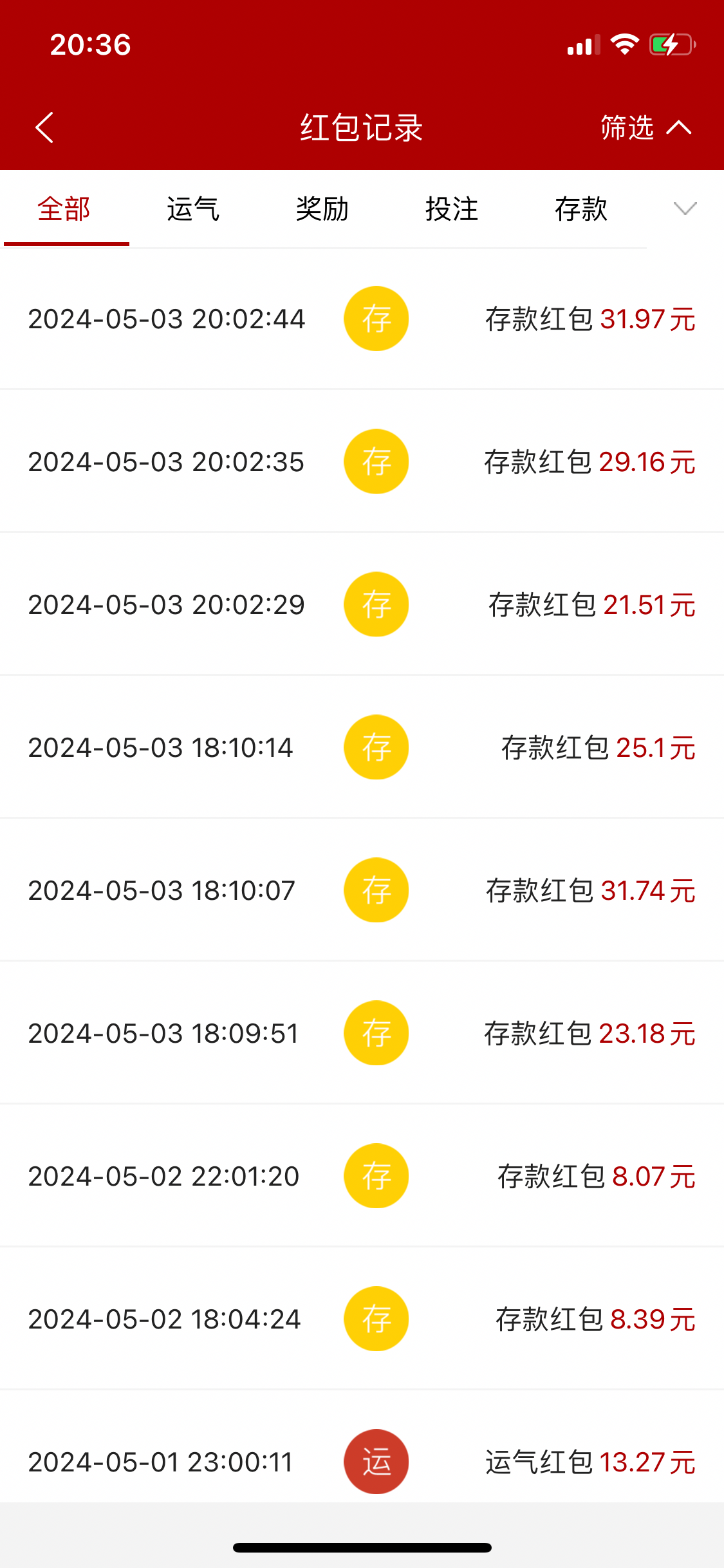Go back from the 红包记录 page
This screenshot has height=1568, width=724.
[x=44, y=127]
